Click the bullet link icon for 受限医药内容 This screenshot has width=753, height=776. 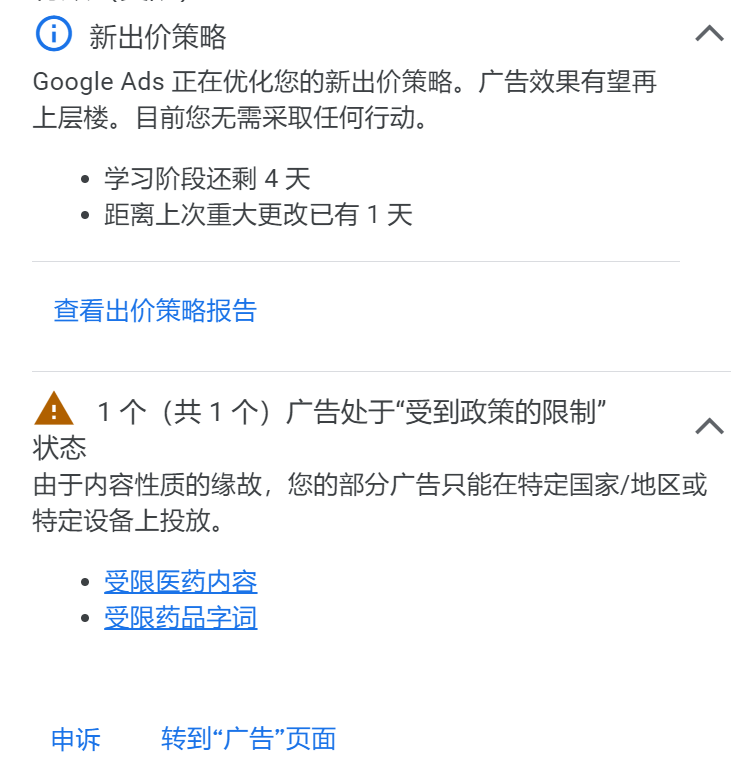[86, 582]
